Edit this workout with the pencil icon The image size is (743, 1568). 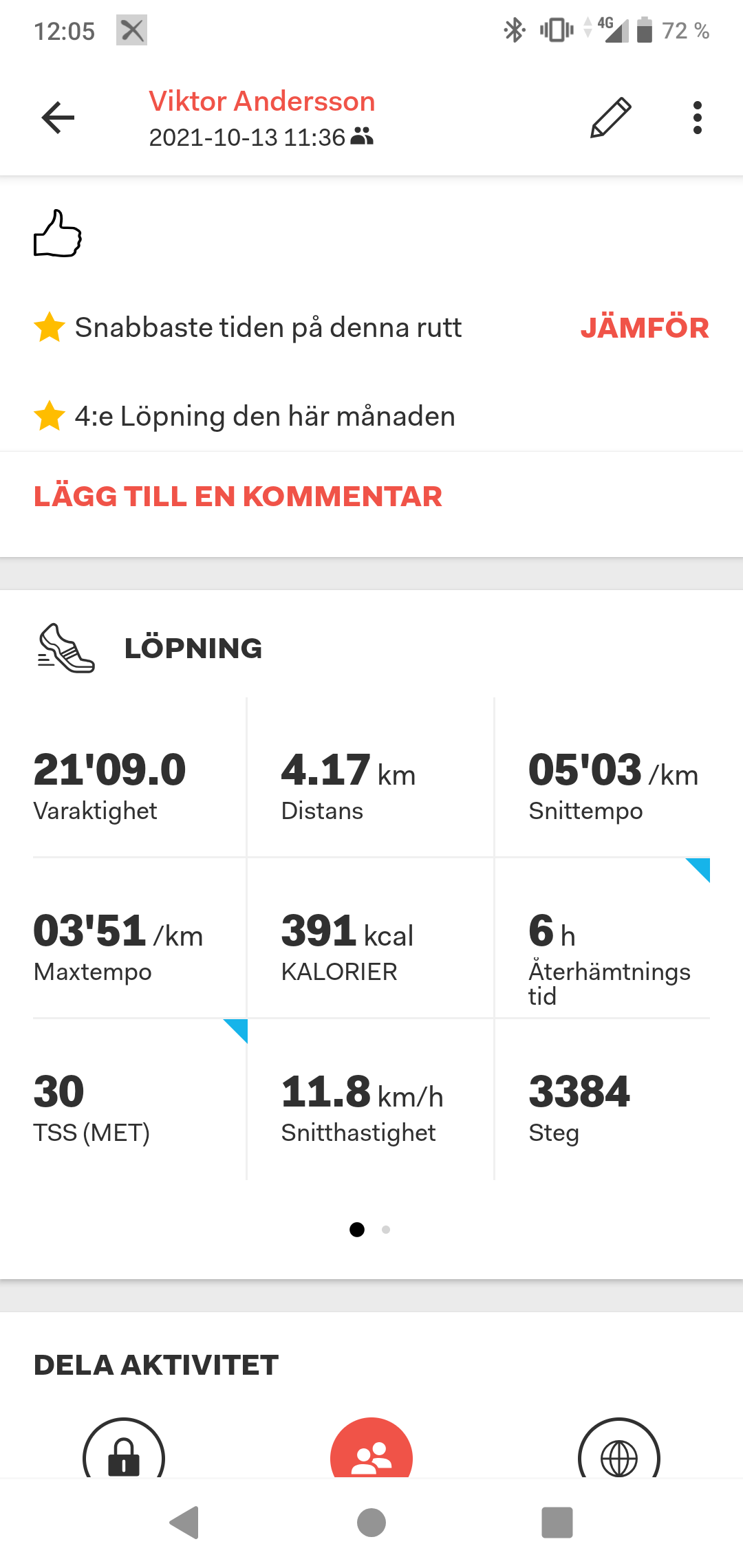point(611,118)
